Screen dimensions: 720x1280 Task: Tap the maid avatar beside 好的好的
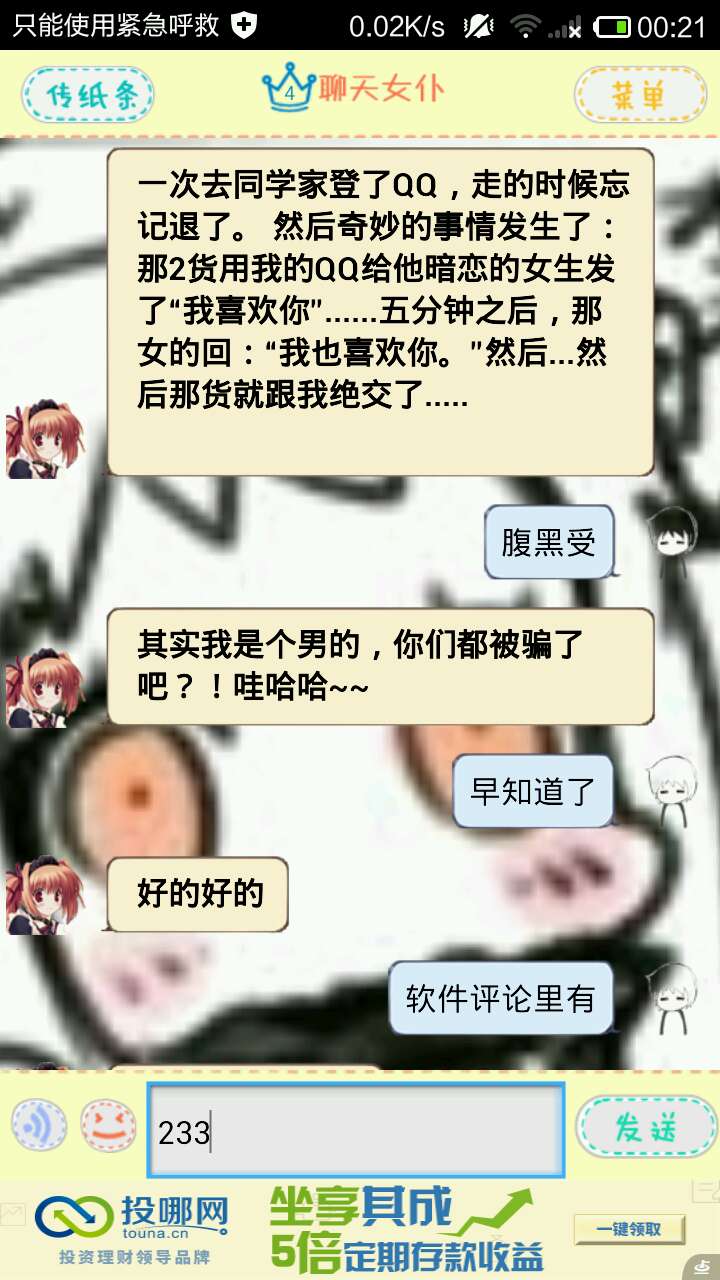pos(45,894)
